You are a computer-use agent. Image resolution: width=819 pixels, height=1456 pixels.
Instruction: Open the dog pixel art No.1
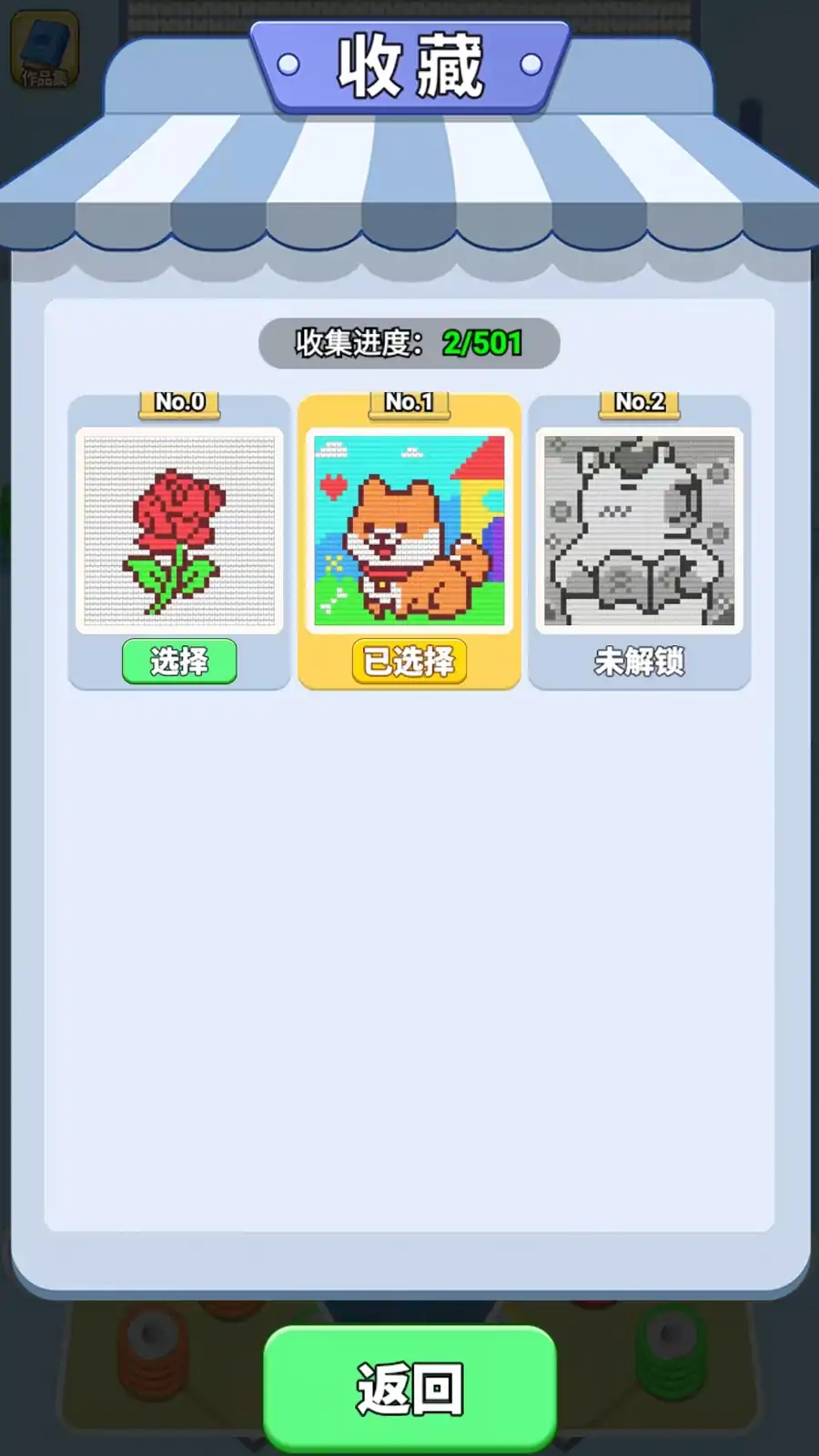click(x=409, y=531)
